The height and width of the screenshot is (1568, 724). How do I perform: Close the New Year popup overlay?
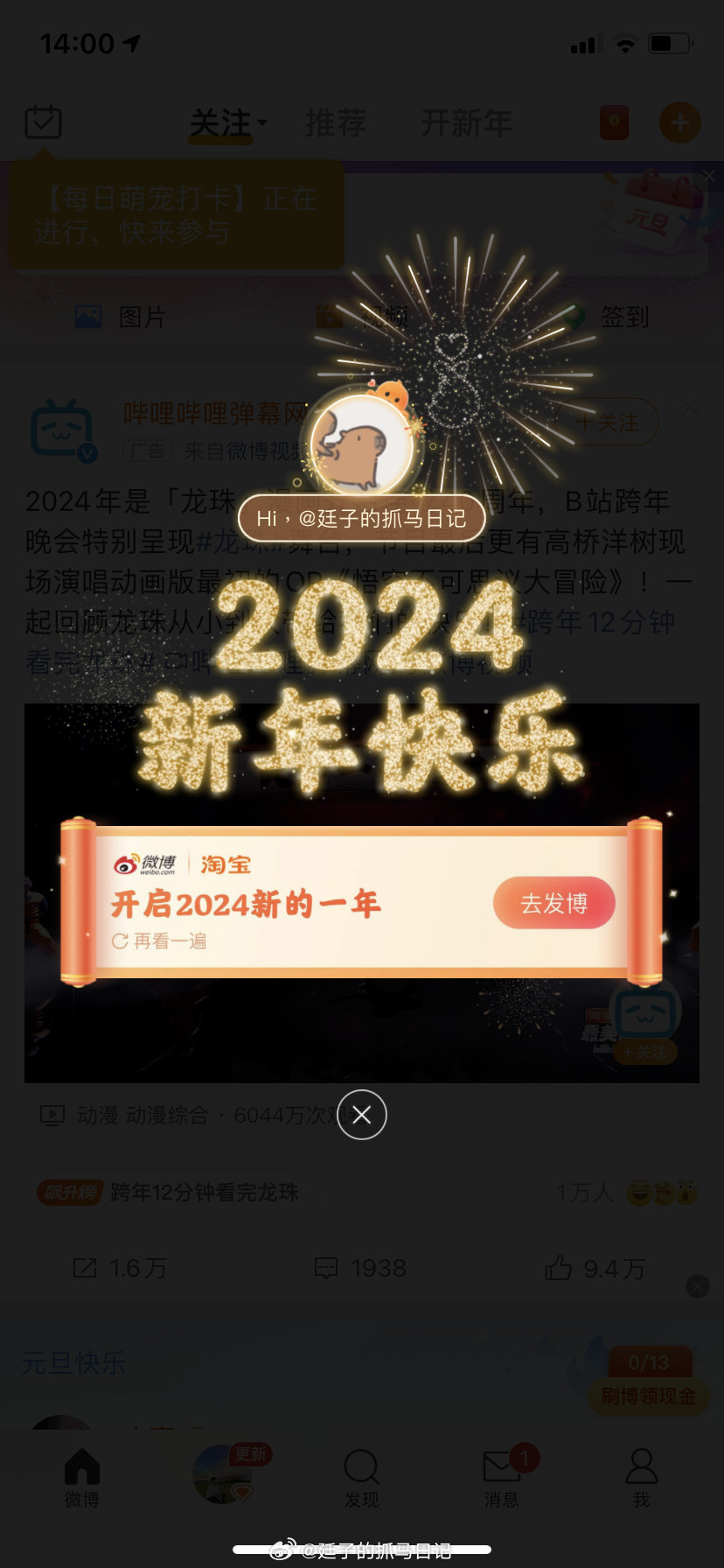point(362,1115)
